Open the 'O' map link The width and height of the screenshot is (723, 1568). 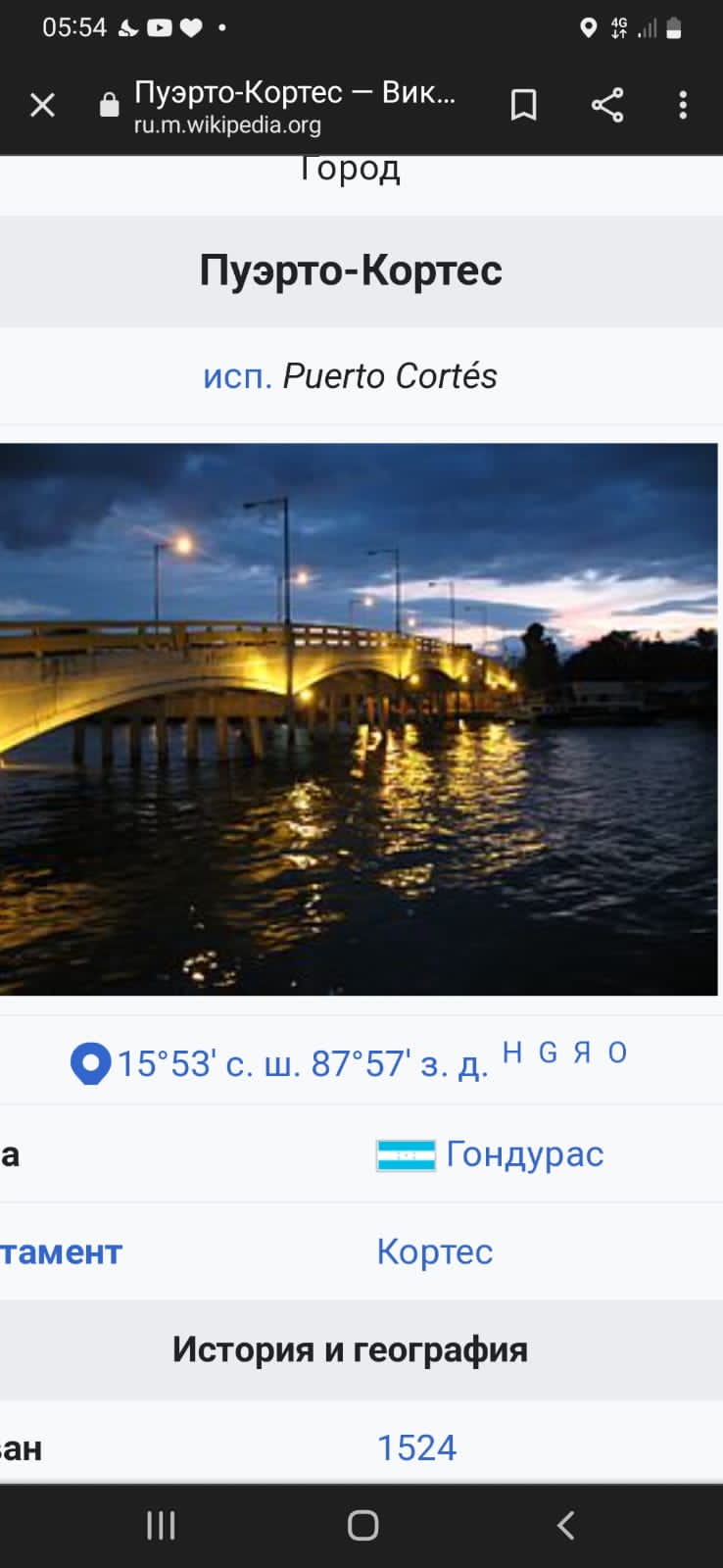pyautogui.click(x=617, y=1053)
